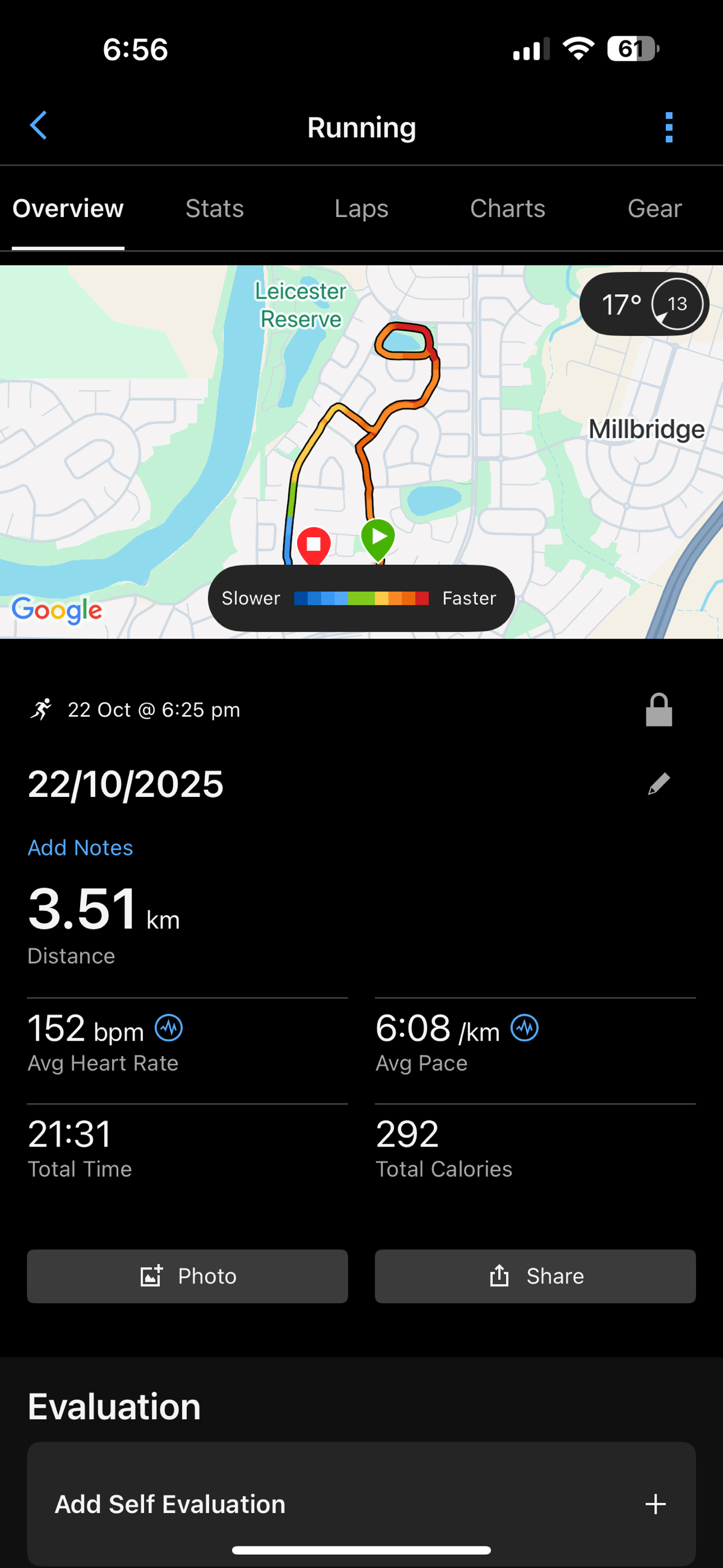Image resolution: width=723 pixels, height=1568 pixels.
Task: Switch to the Stats tab
Action: 214,209
